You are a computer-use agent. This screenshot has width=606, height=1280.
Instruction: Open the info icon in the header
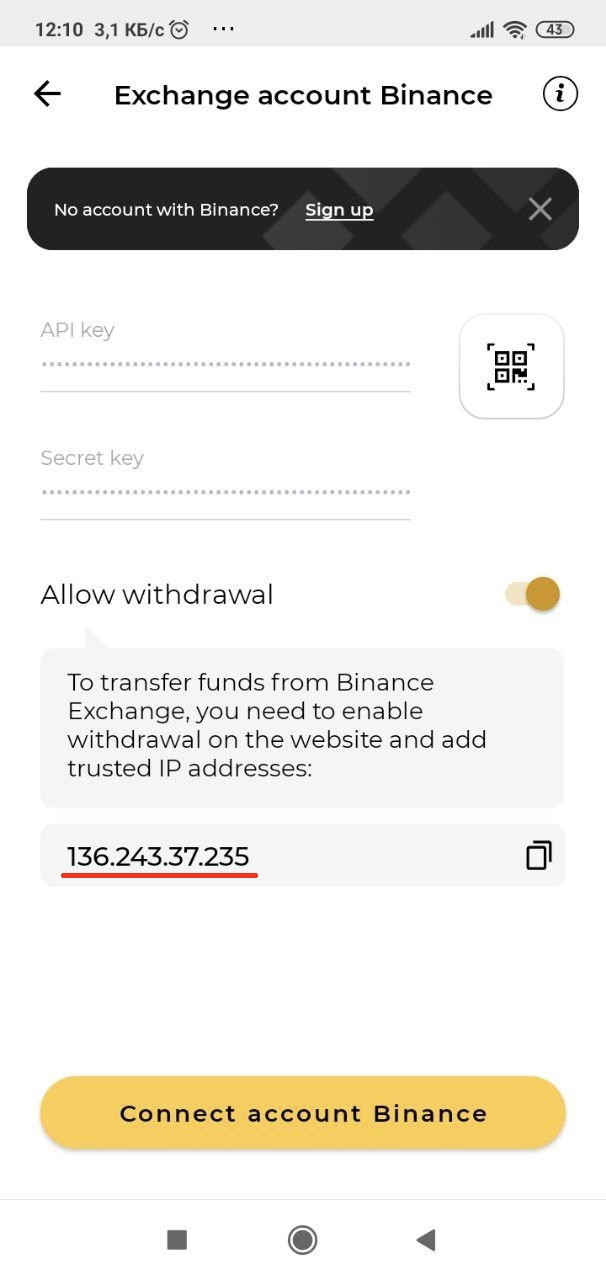[560, 94]
